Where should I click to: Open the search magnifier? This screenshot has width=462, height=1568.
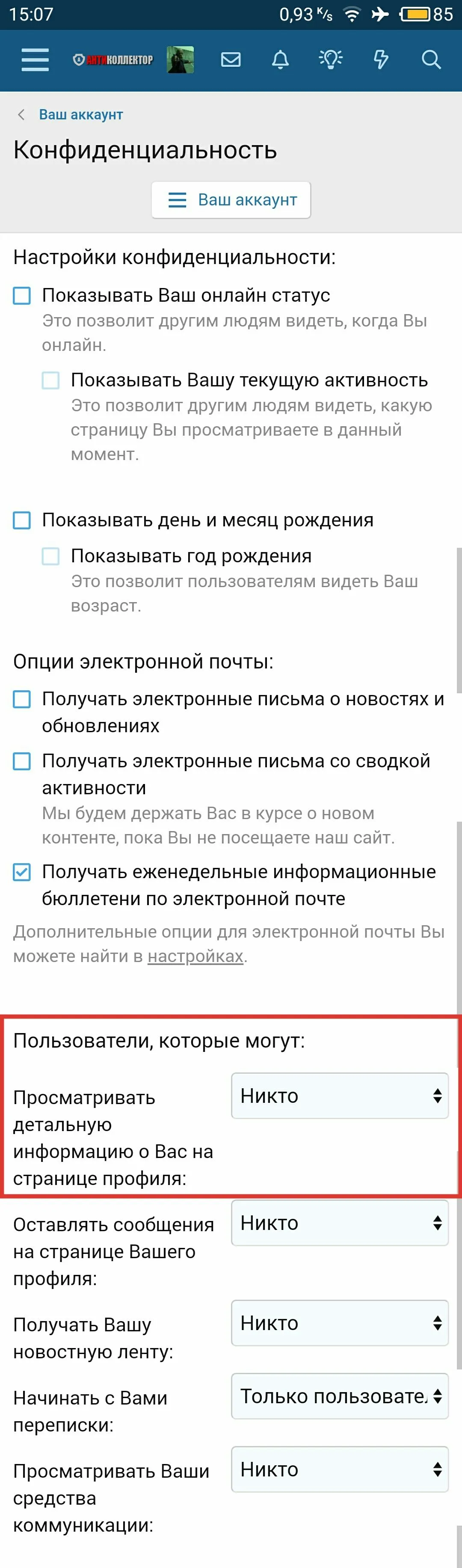click(431, 59)
